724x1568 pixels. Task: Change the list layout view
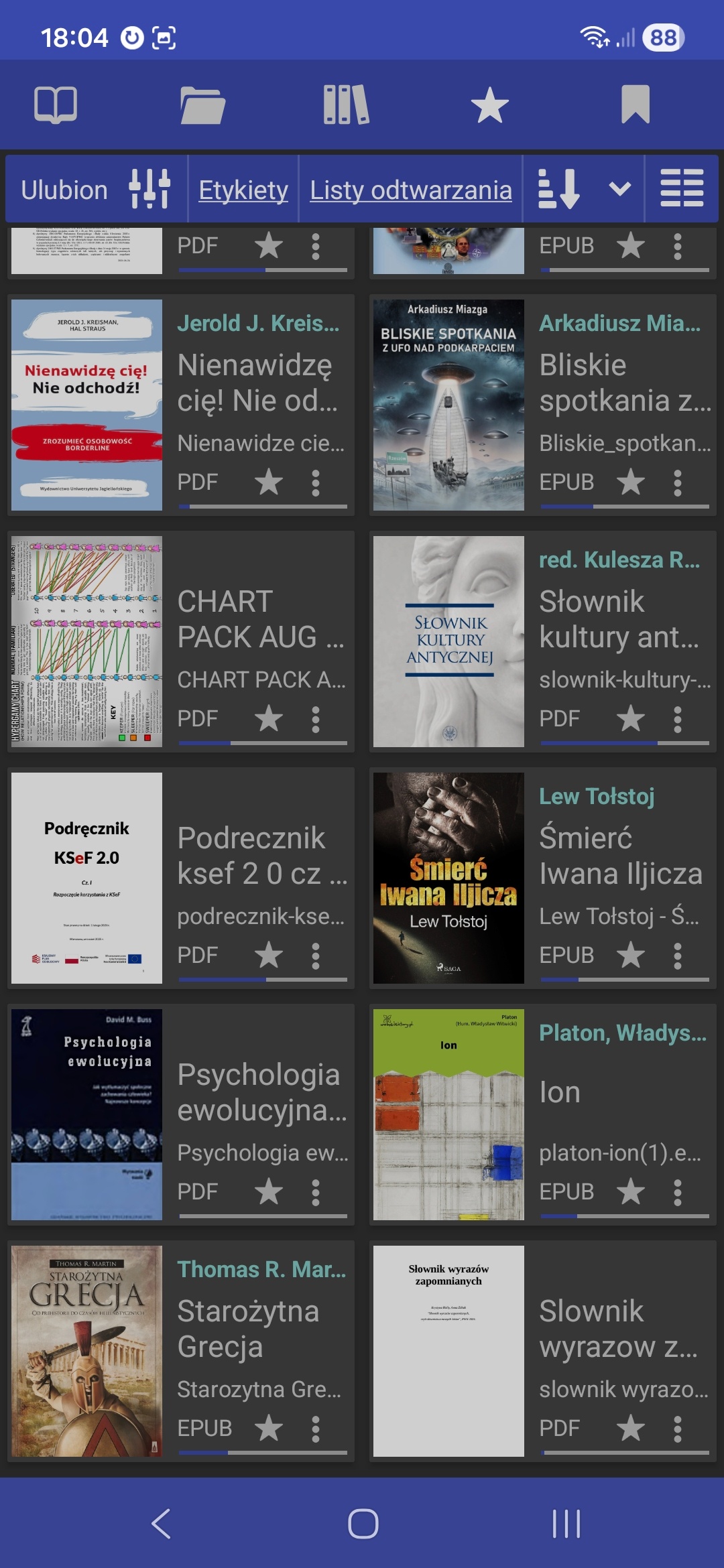(682, 189)
